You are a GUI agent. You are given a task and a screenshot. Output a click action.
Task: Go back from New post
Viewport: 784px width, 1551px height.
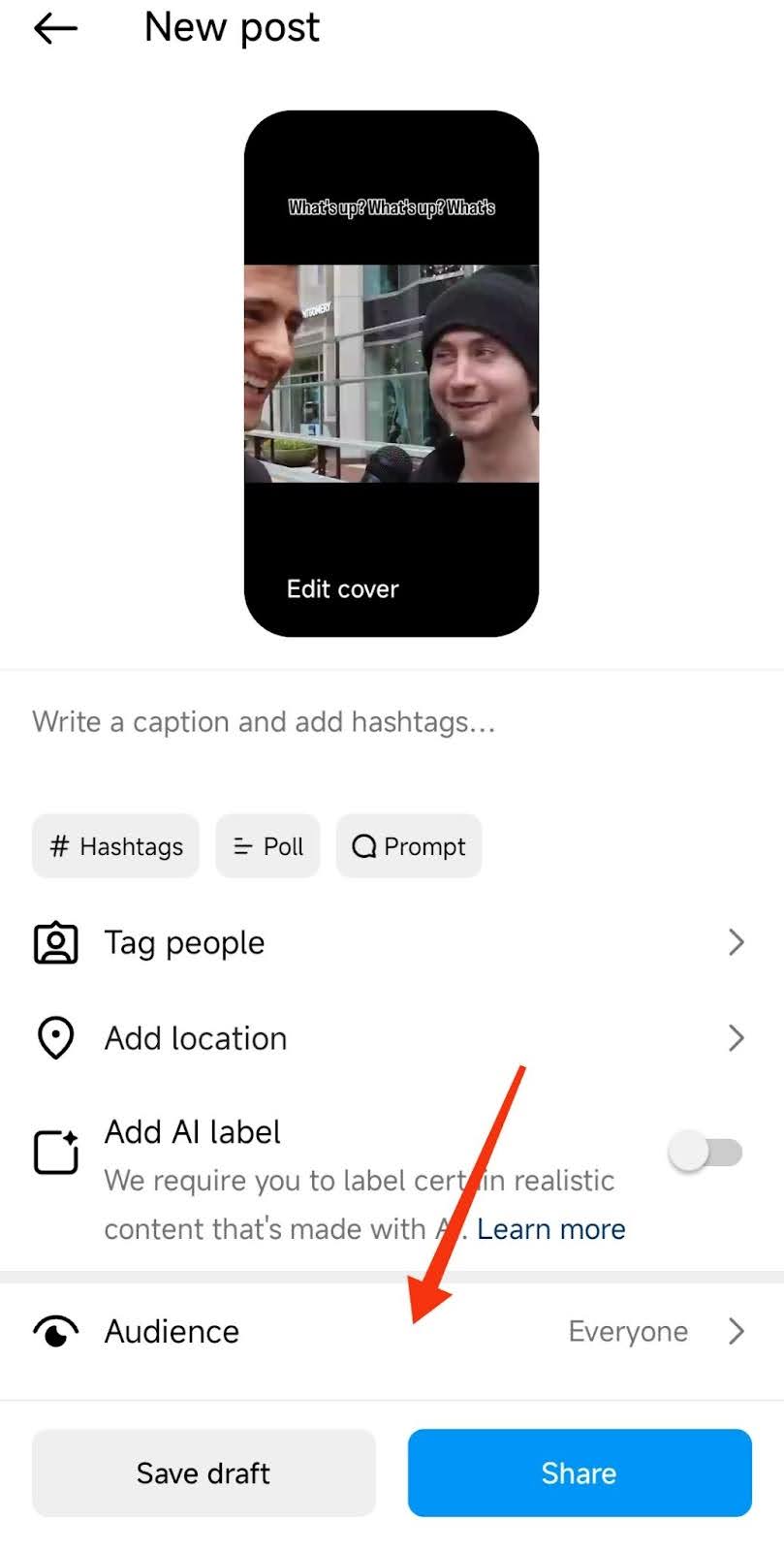point(55,29)
